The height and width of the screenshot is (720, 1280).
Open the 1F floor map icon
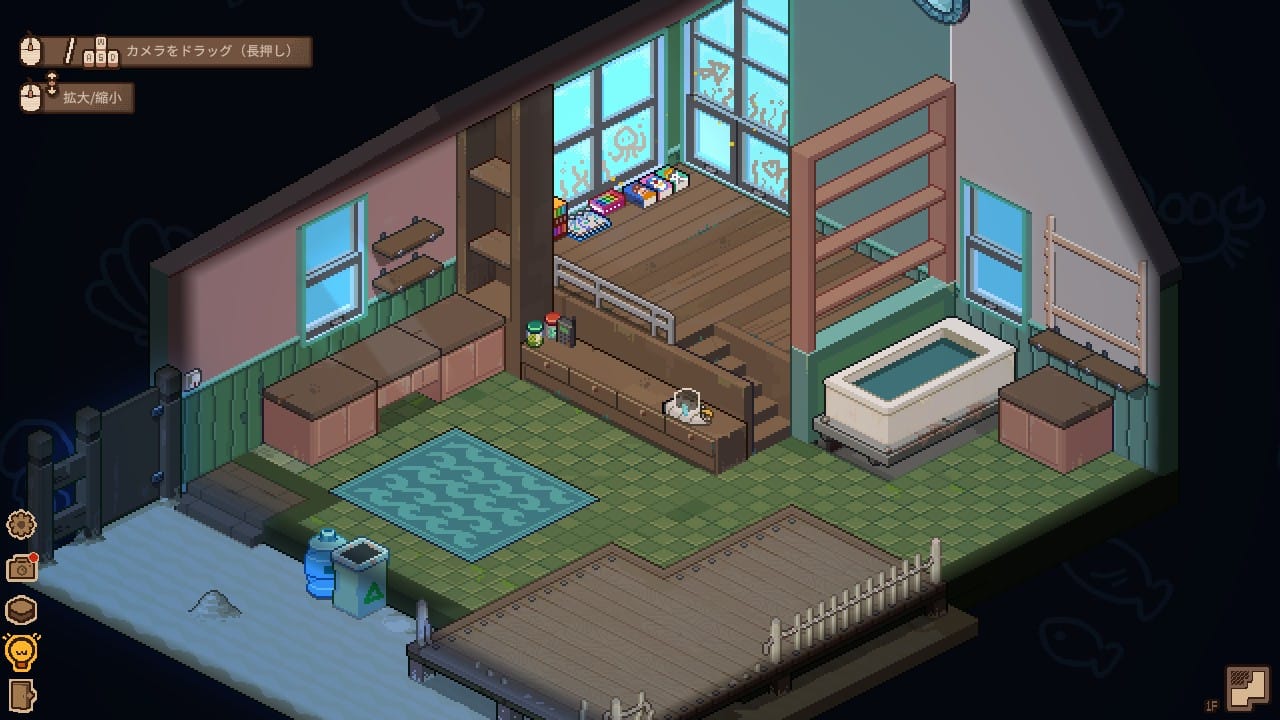[x=1248, y=690]
